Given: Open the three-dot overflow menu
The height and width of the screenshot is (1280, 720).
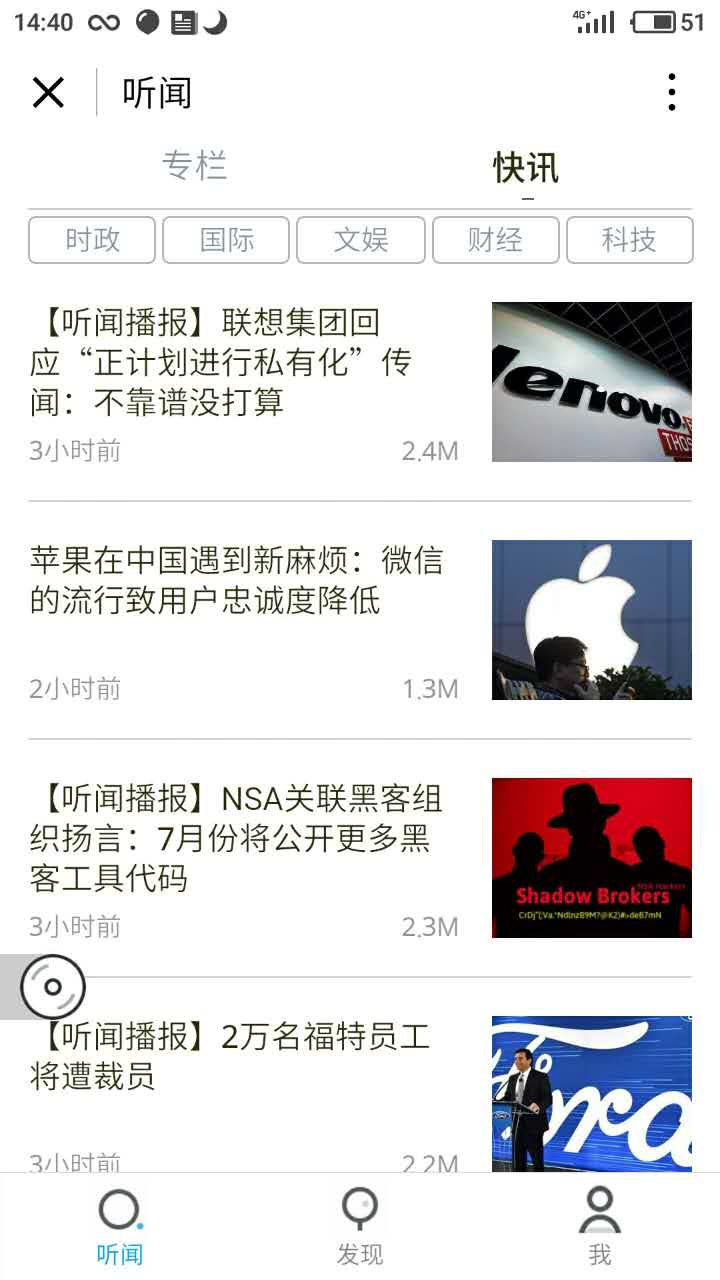Looking at the screenshot, I should click(x=671, y=92).
